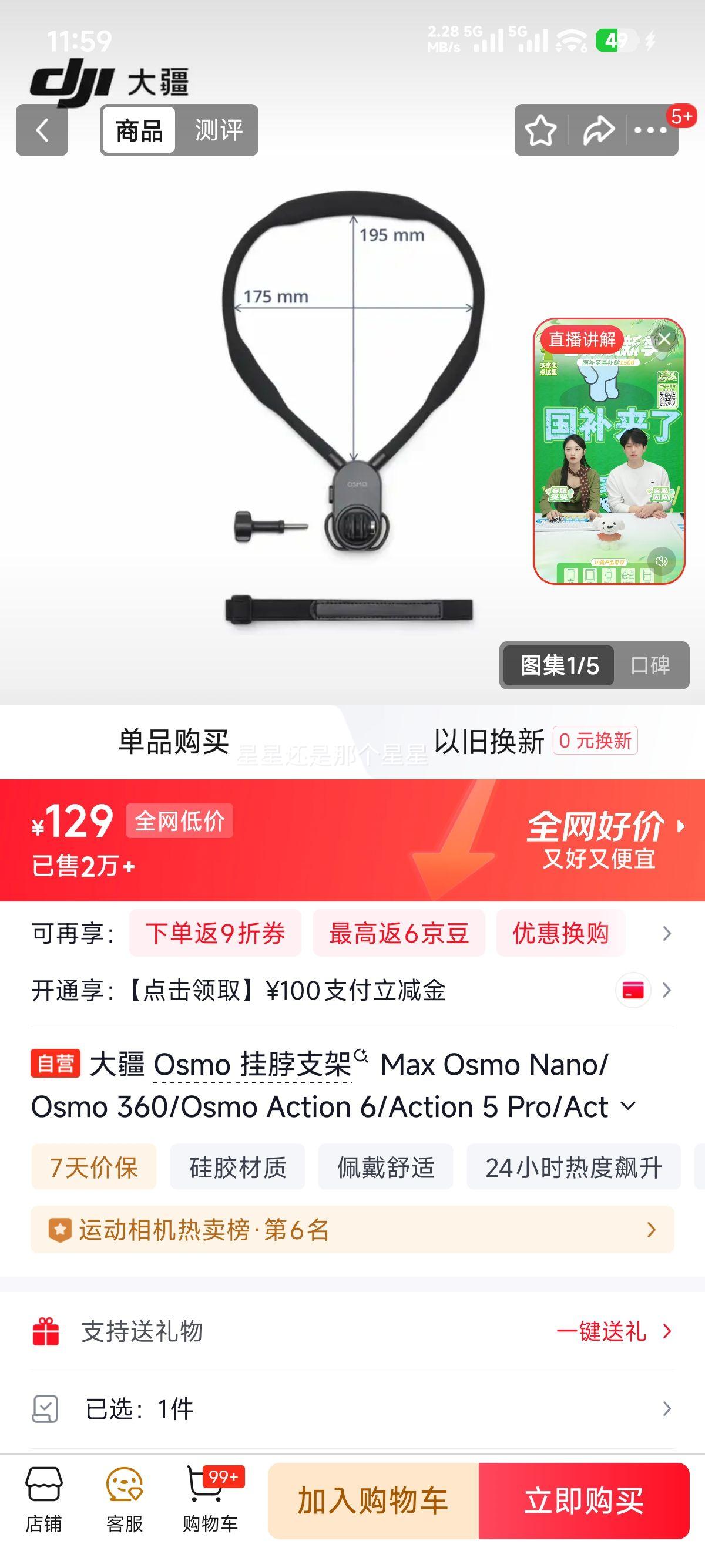The width and height of the screenshot is (705, 1568).
Task: Go back using the back arrow
Action: [40, 129]
